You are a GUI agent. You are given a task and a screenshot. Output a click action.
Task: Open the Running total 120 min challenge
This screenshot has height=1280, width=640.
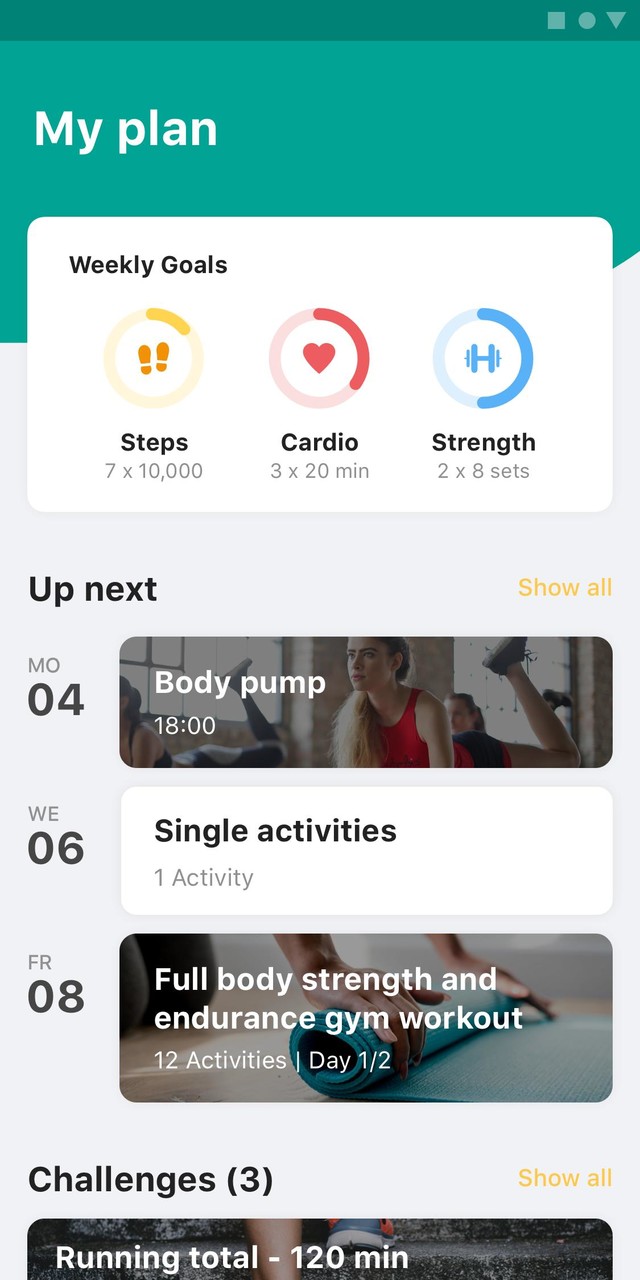pyautogui.click(x=320, y=1249)
